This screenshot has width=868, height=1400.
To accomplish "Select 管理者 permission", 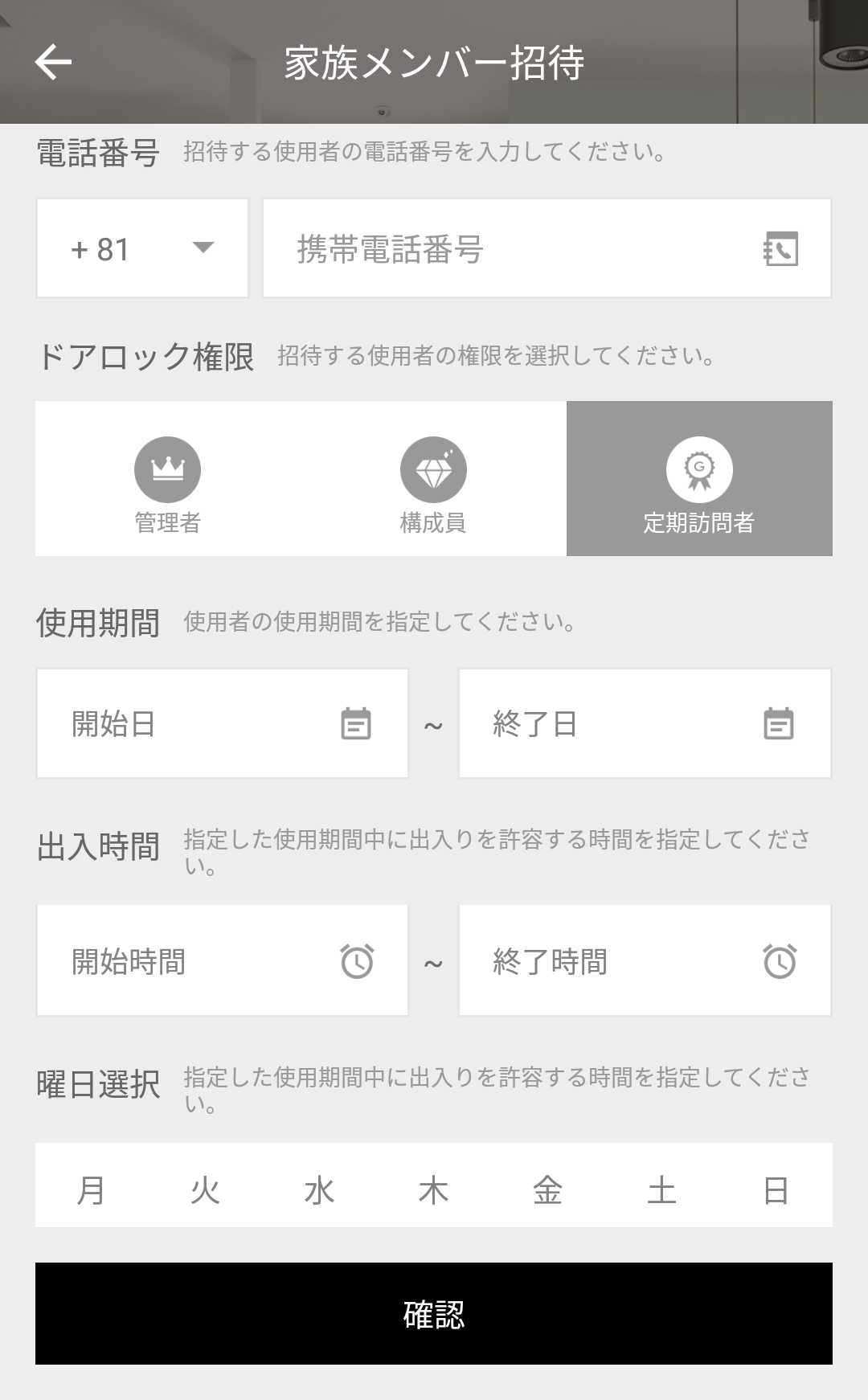I will tap(167, 479).
